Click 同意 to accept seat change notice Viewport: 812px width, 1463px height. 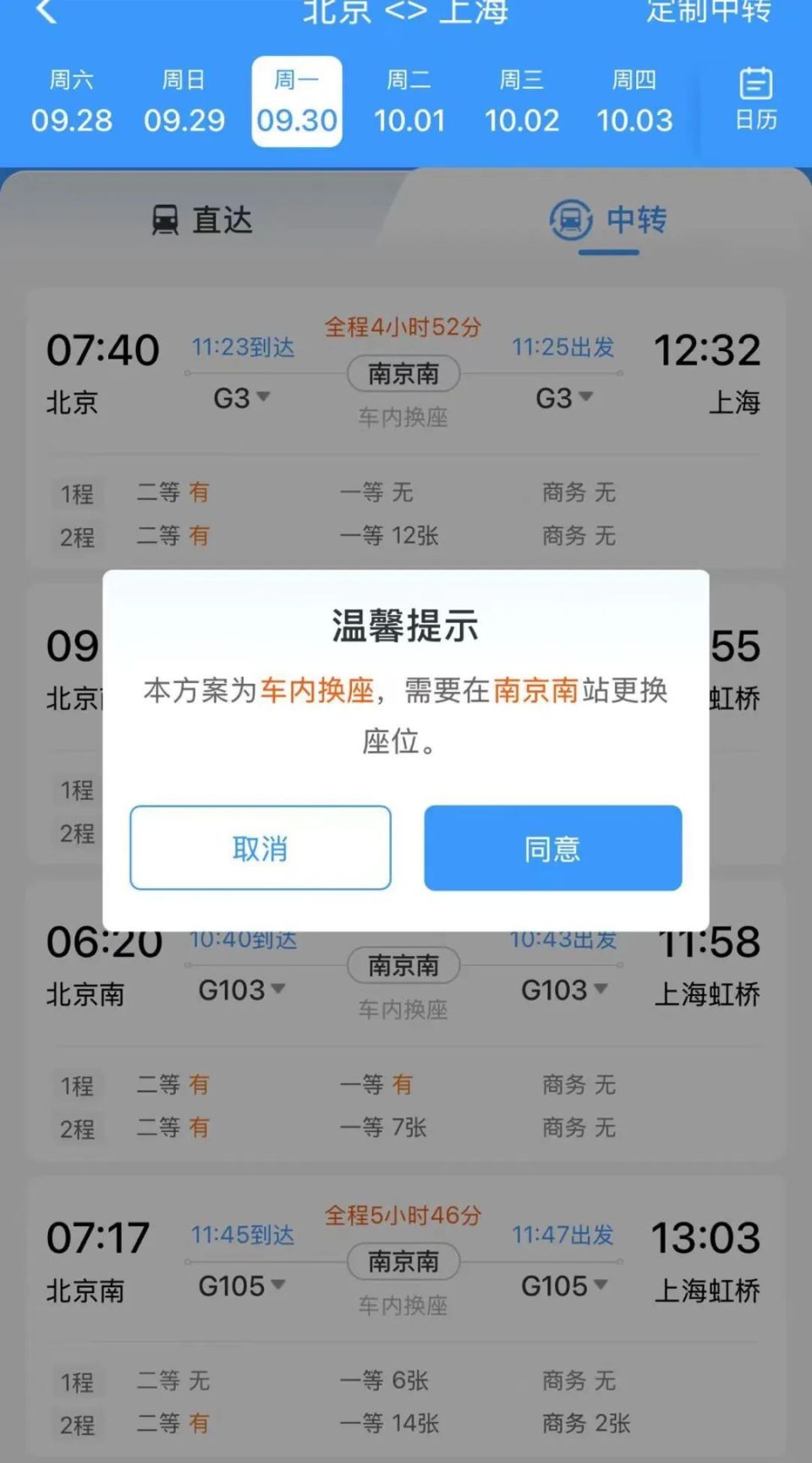pyautogui.click(x=553, y=847)
